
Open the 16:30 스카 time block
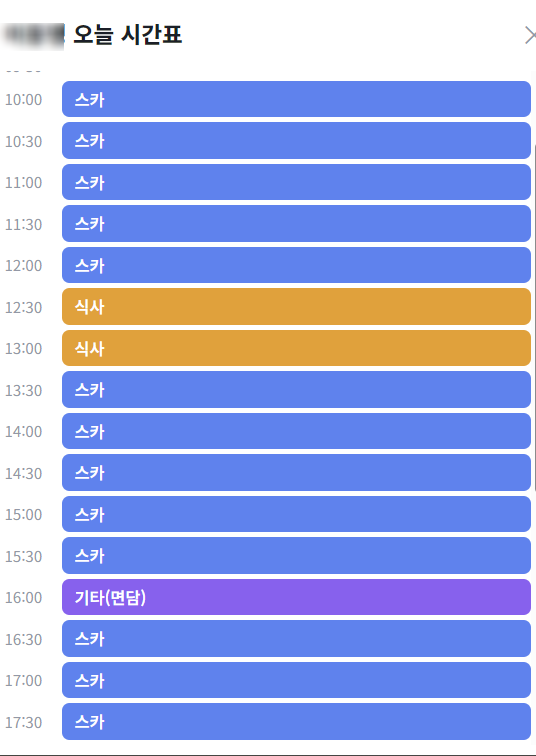click(296, 638)
